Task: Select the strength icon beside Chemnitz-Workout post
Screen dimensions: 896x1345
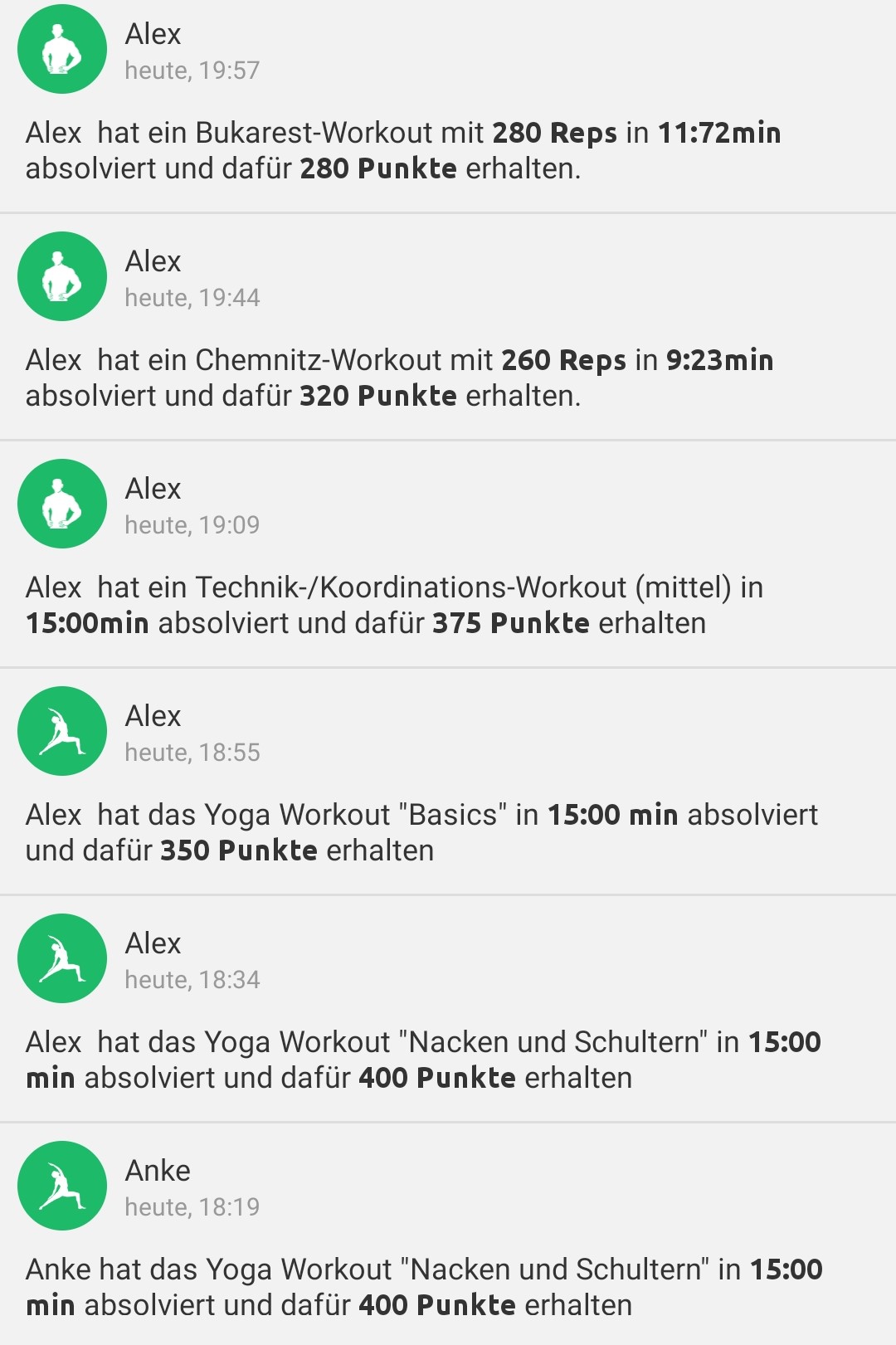Action: click(62, 277)
